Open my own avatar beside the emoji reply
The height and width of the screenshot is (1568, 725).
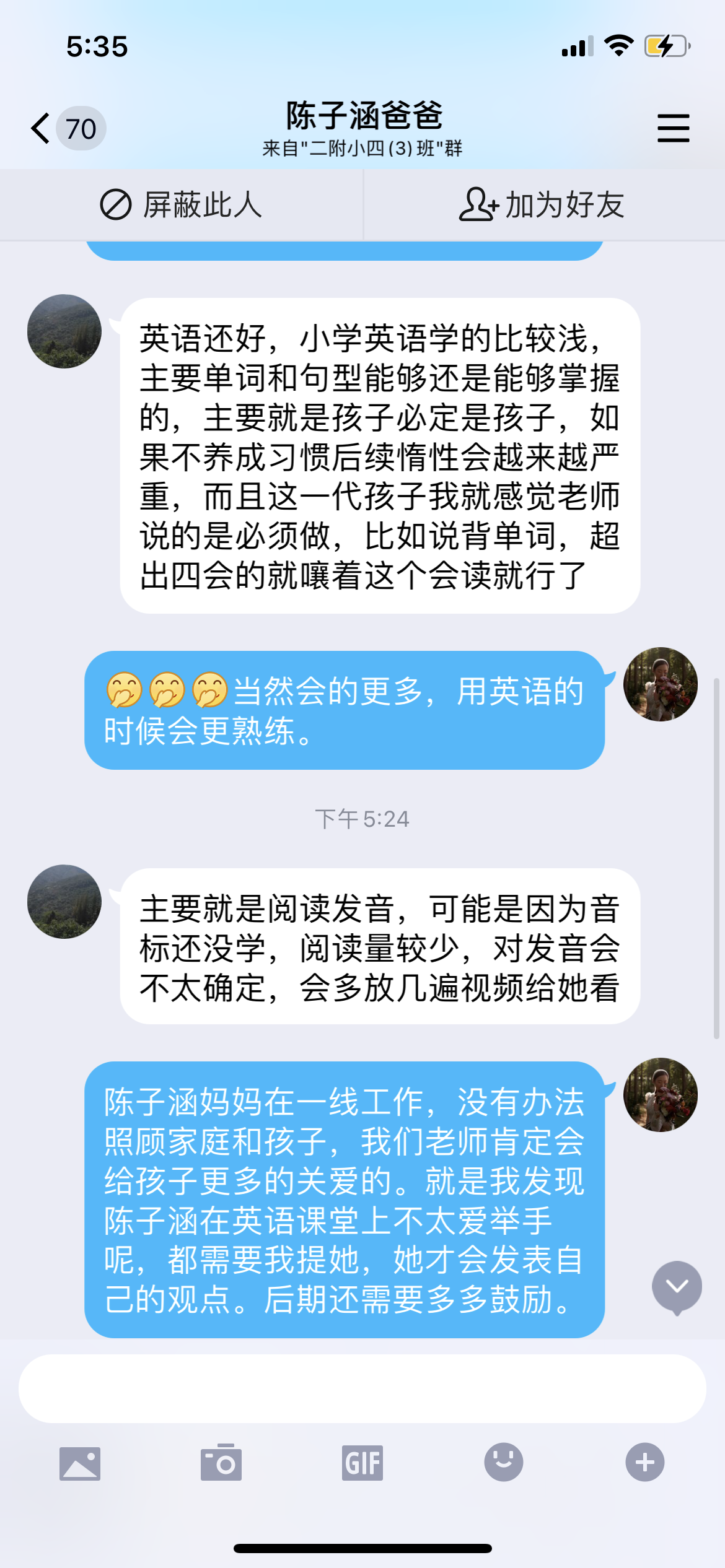pos(660,684)
